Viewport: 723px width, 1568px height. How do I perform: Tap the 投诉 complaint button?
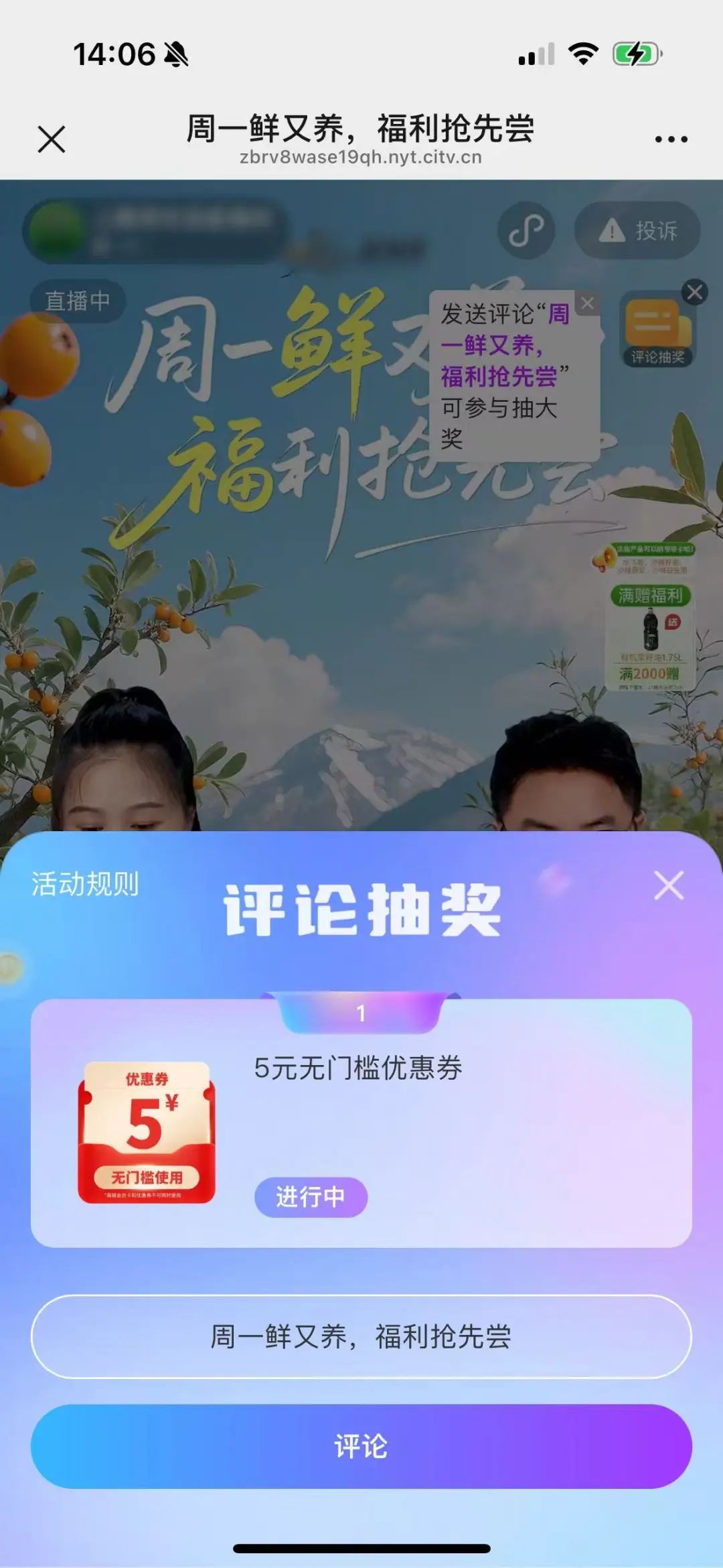tap(637, 230)
